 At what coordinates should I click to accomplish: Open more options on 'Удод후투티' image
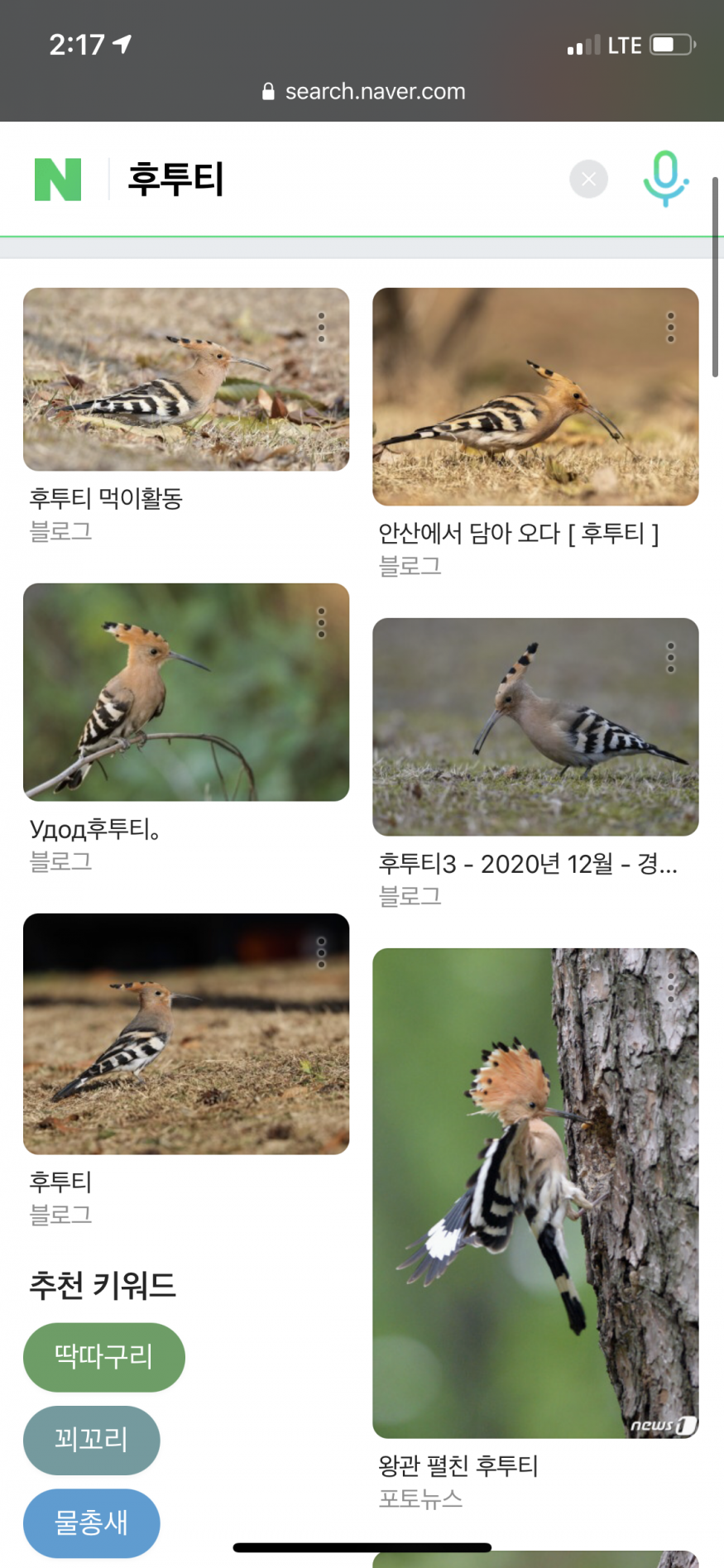pyautogui.click(x=322, y=623)
